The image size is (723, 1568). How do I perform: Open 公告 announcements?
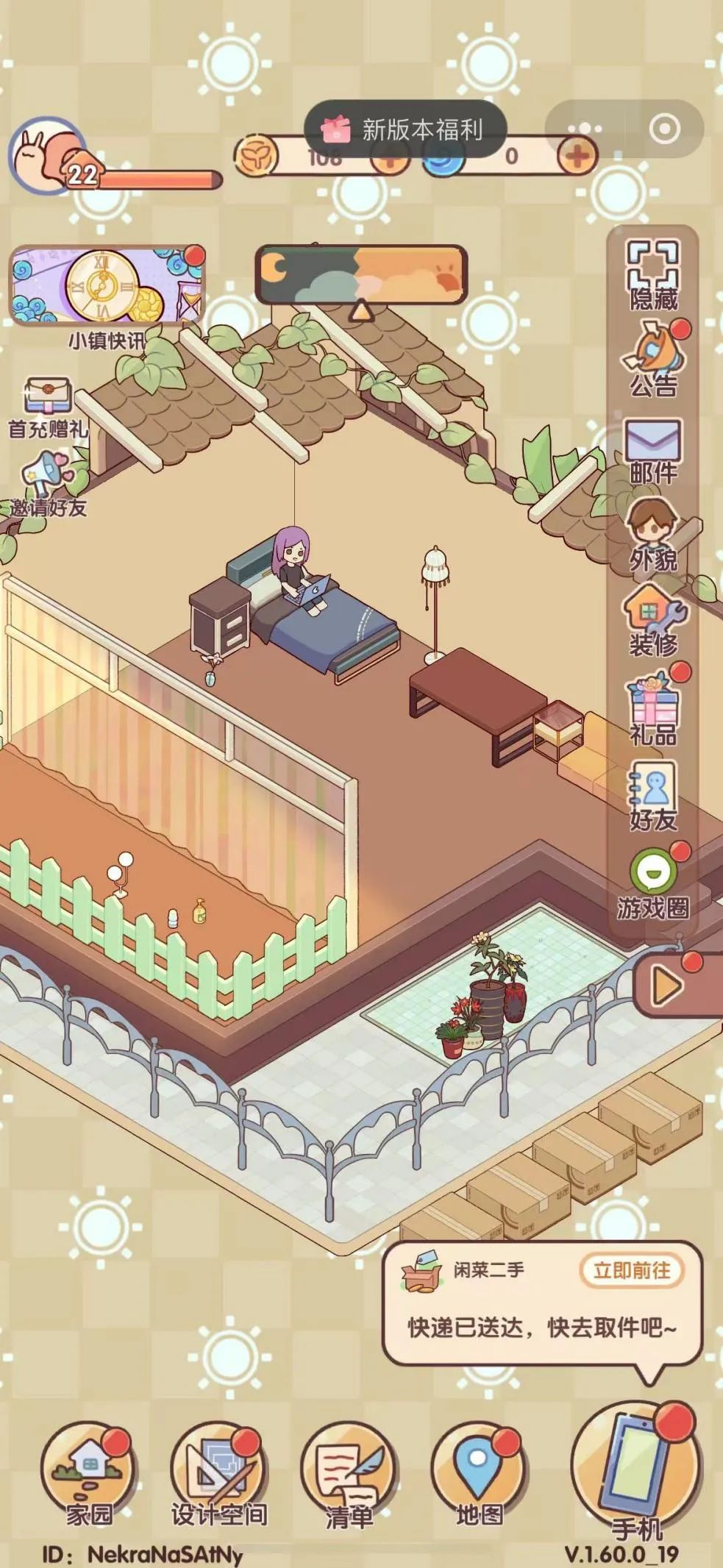(x=653, y=360)
